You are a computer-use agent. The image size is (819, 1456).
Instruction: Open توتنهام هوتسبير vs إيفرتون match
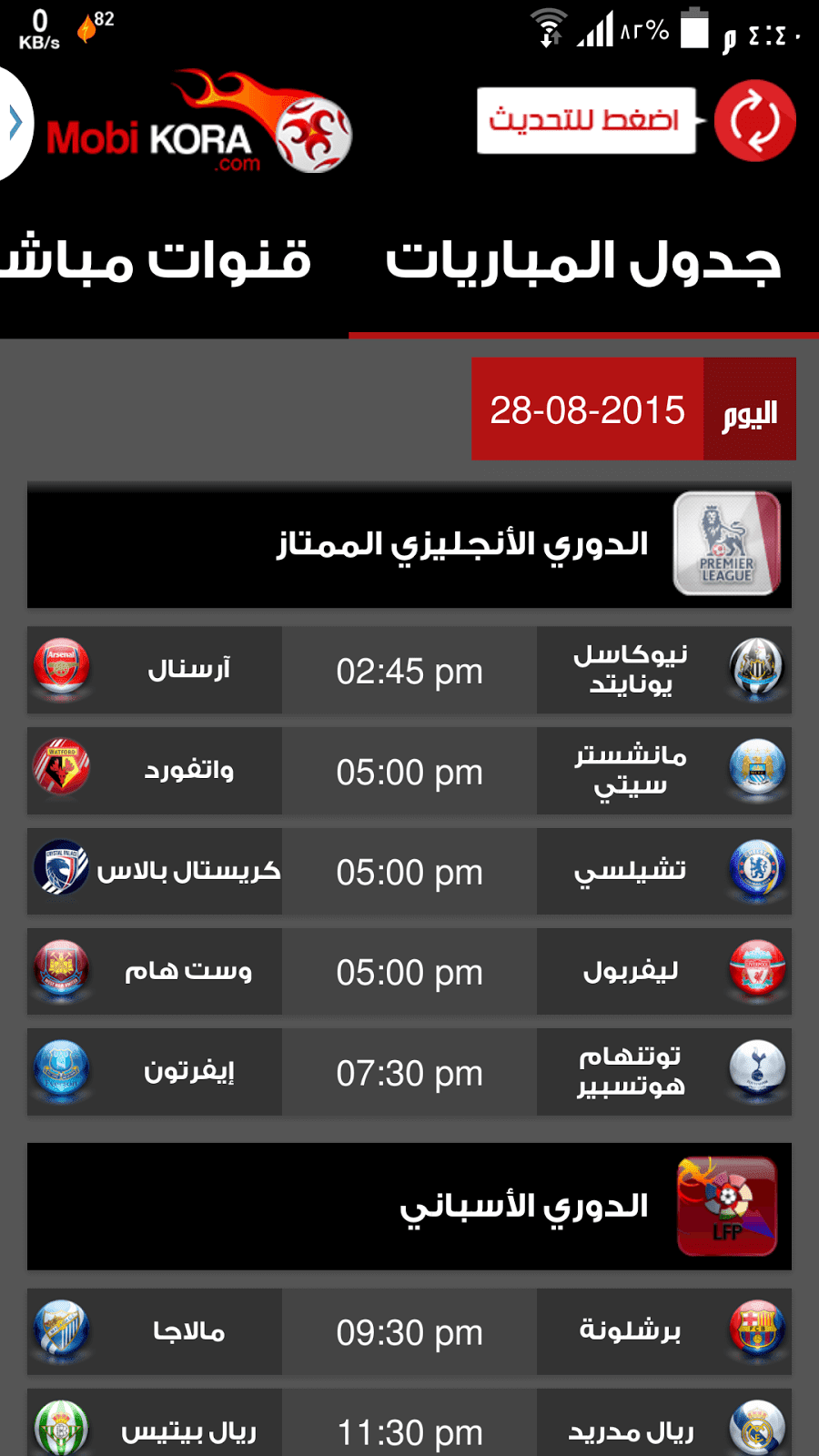click(409, 1072)
